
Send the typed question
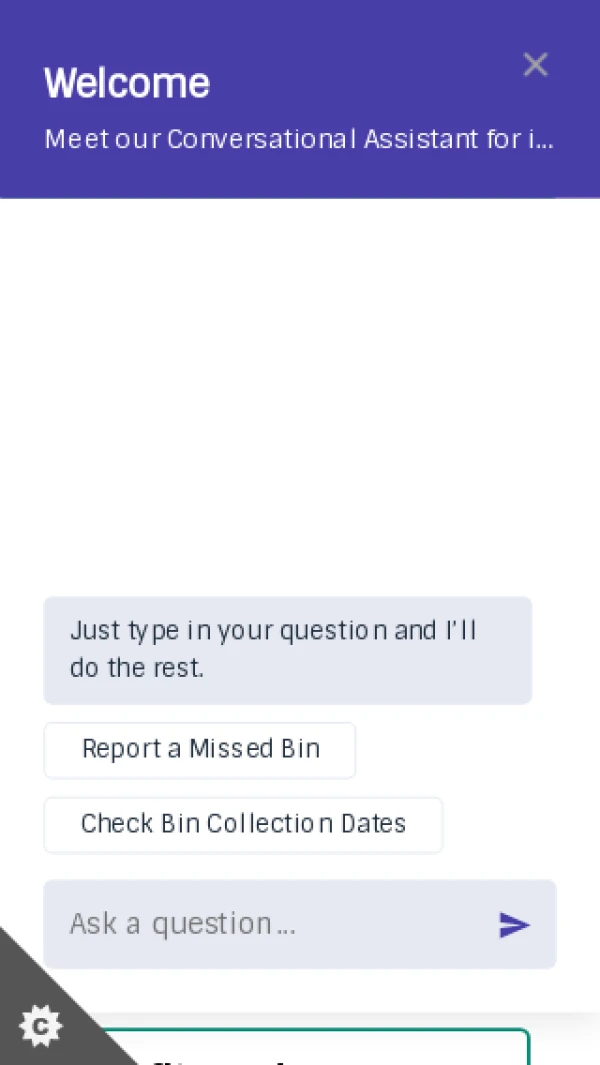click(x=514, y=925)
